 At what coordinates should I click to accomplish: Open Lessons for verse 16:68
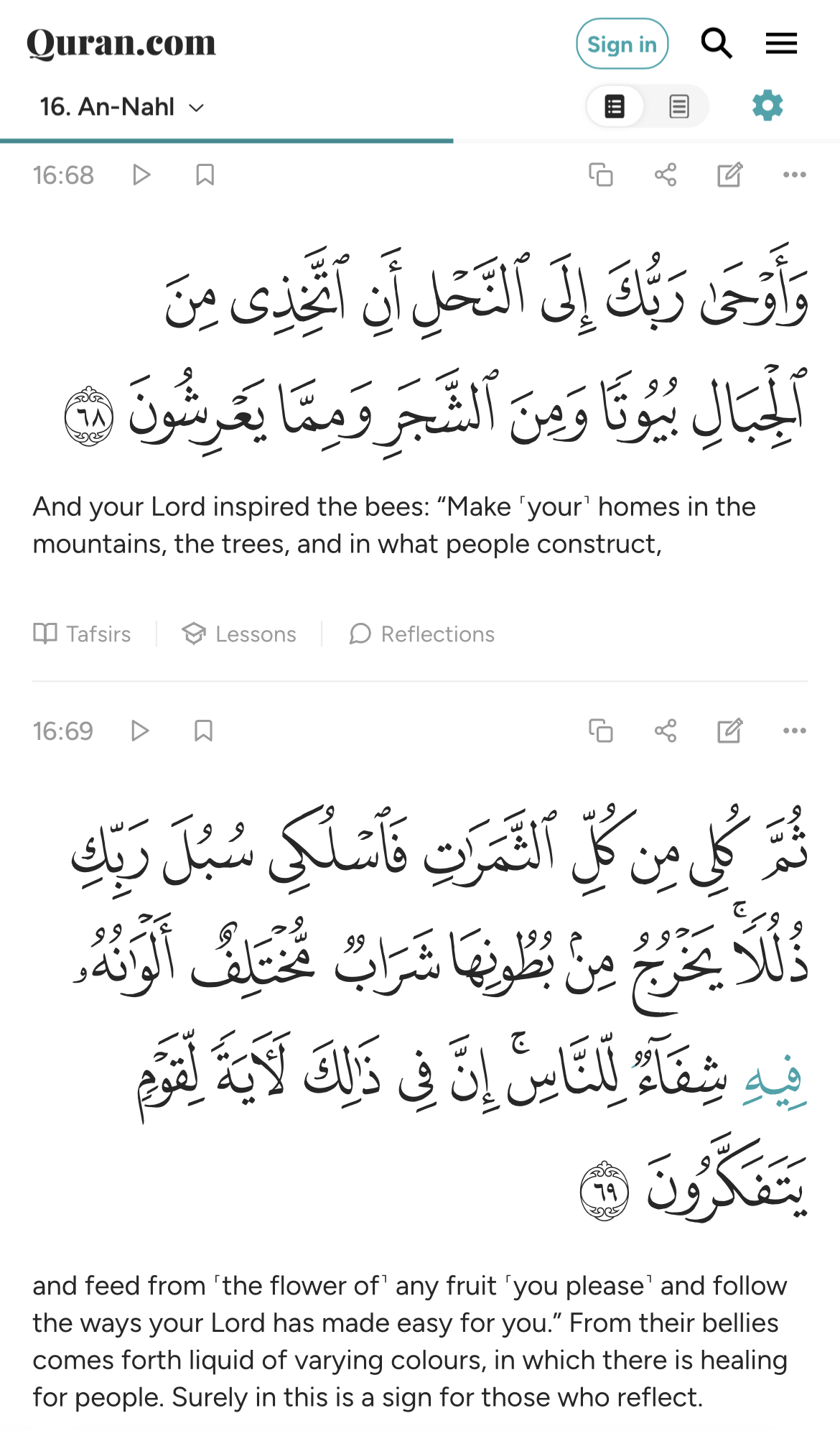pyautogui.click(x=239, y=634)
